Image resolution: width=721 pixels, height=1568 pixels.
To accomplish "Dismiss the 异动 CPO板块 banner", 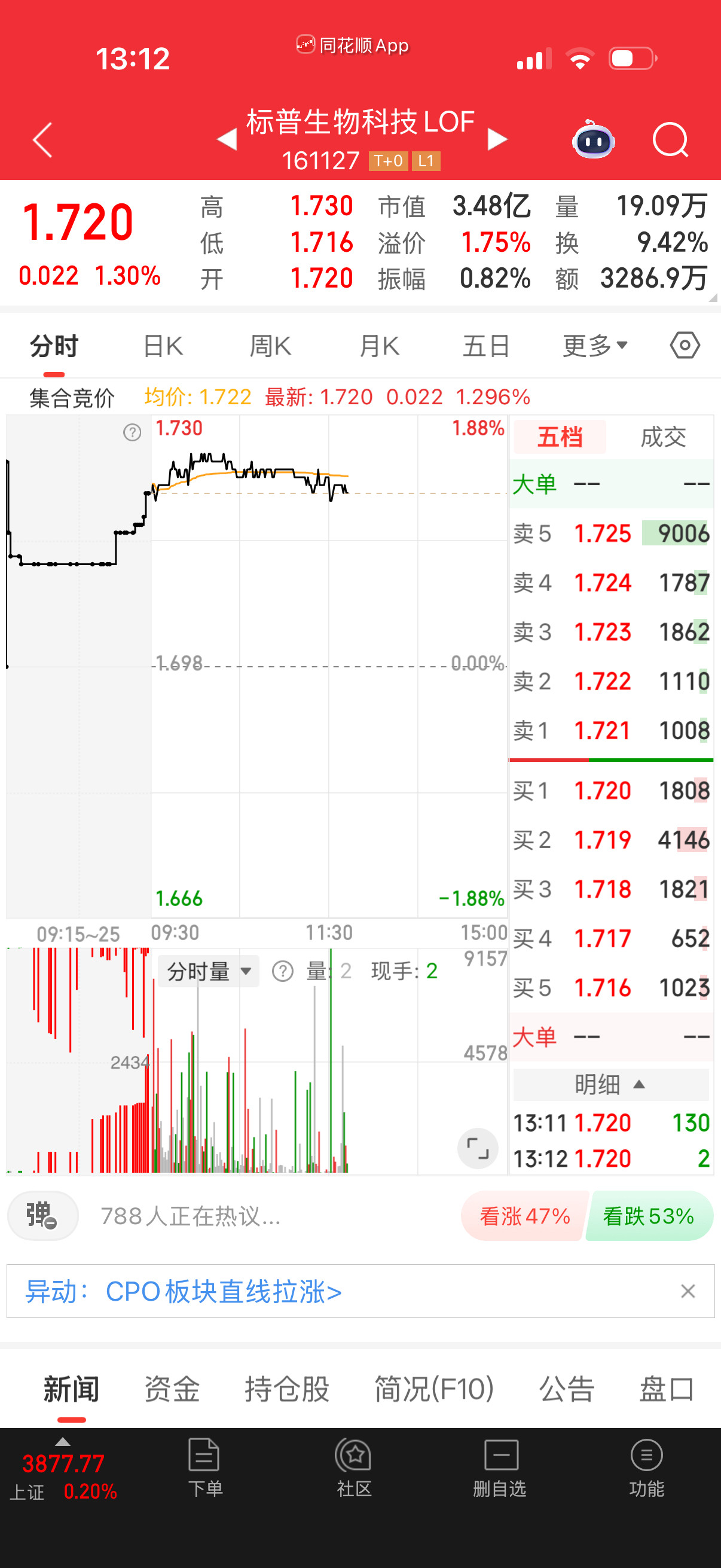I will pos(688,1291).
